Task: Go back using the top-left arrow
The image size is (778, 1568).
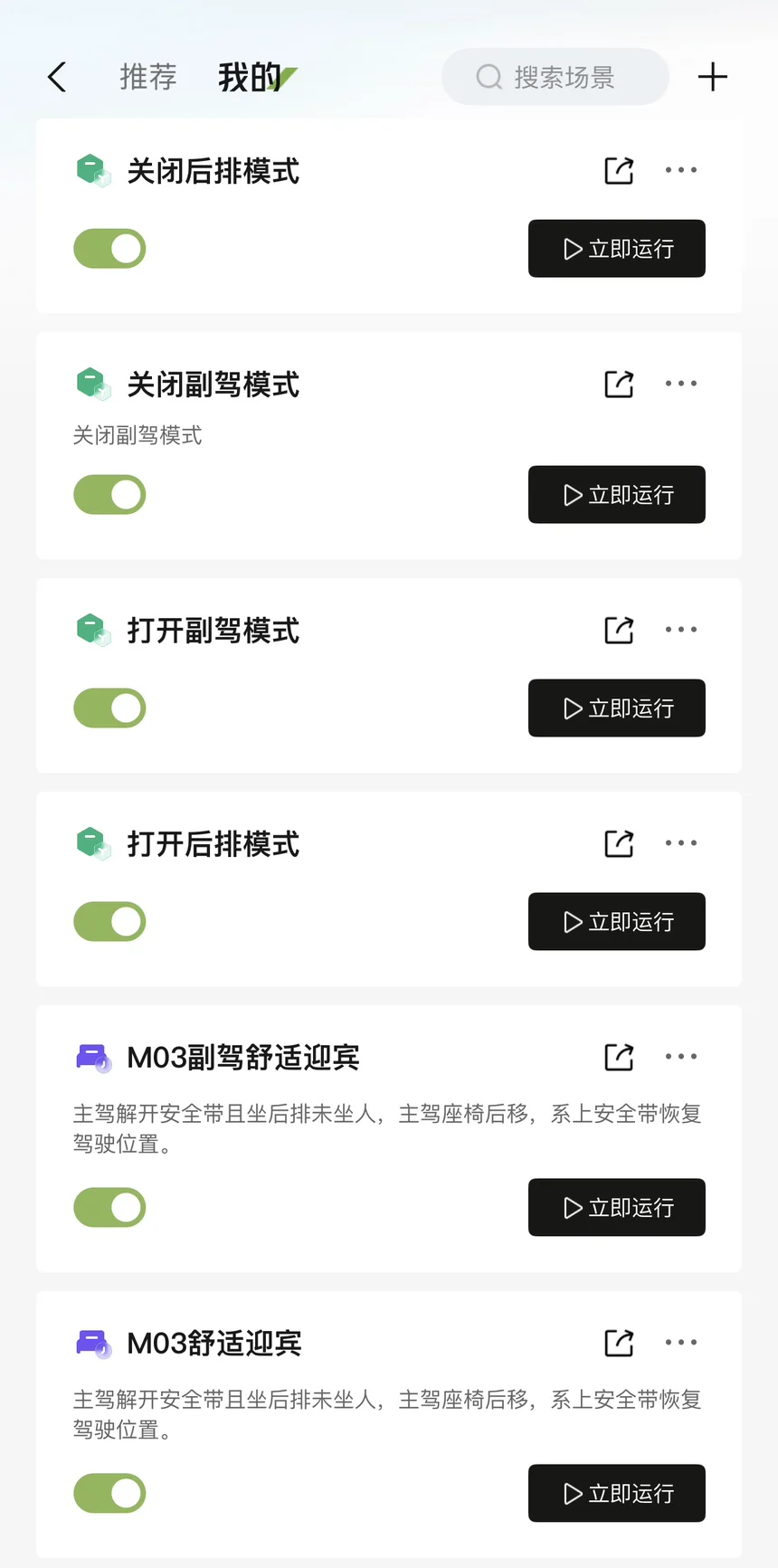Action: [x=57, y=78]
